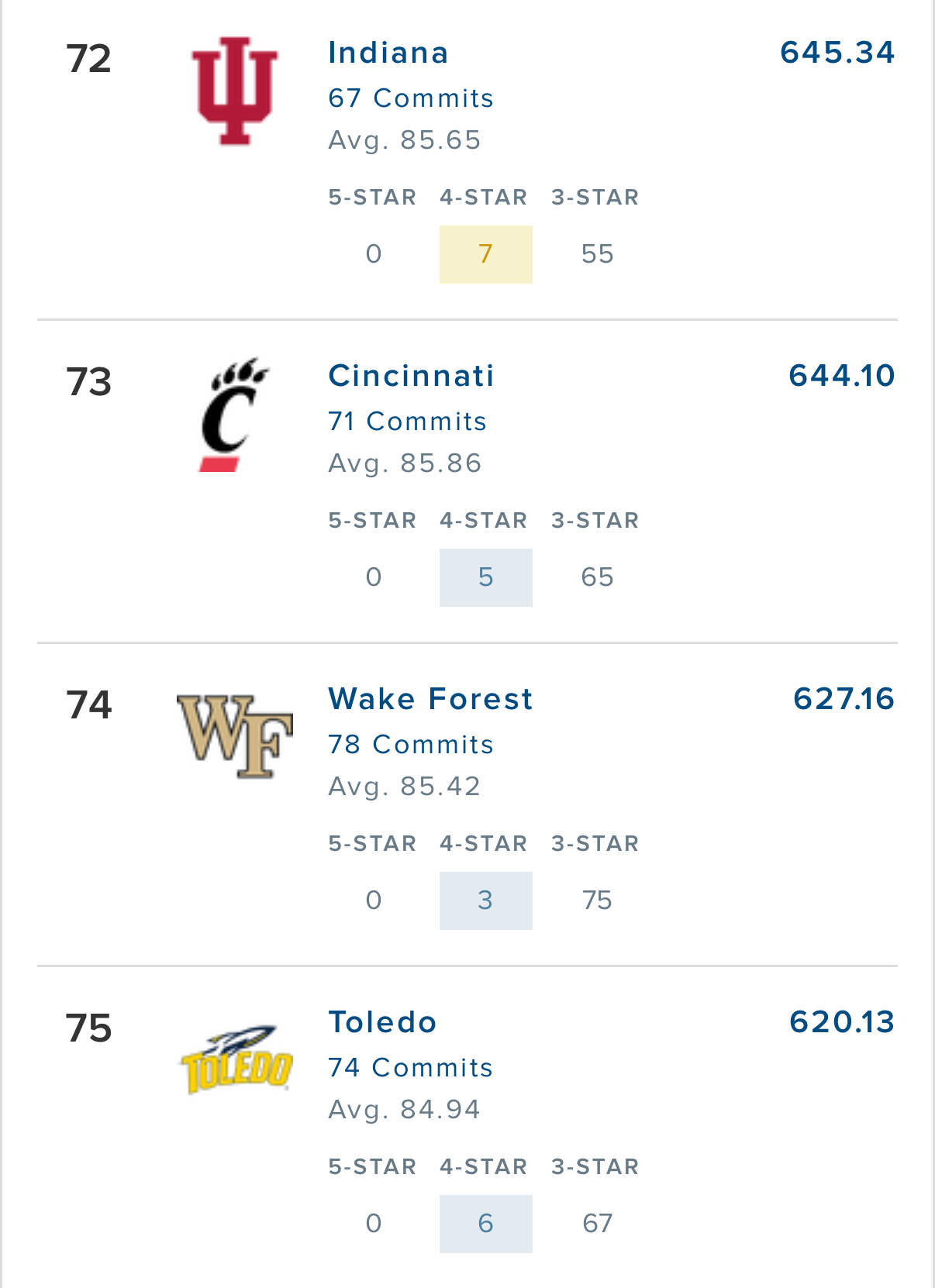View Cincinnati's 71 Commits
The height and width of the screenshot is (1288, 935).
click(407, 422)
